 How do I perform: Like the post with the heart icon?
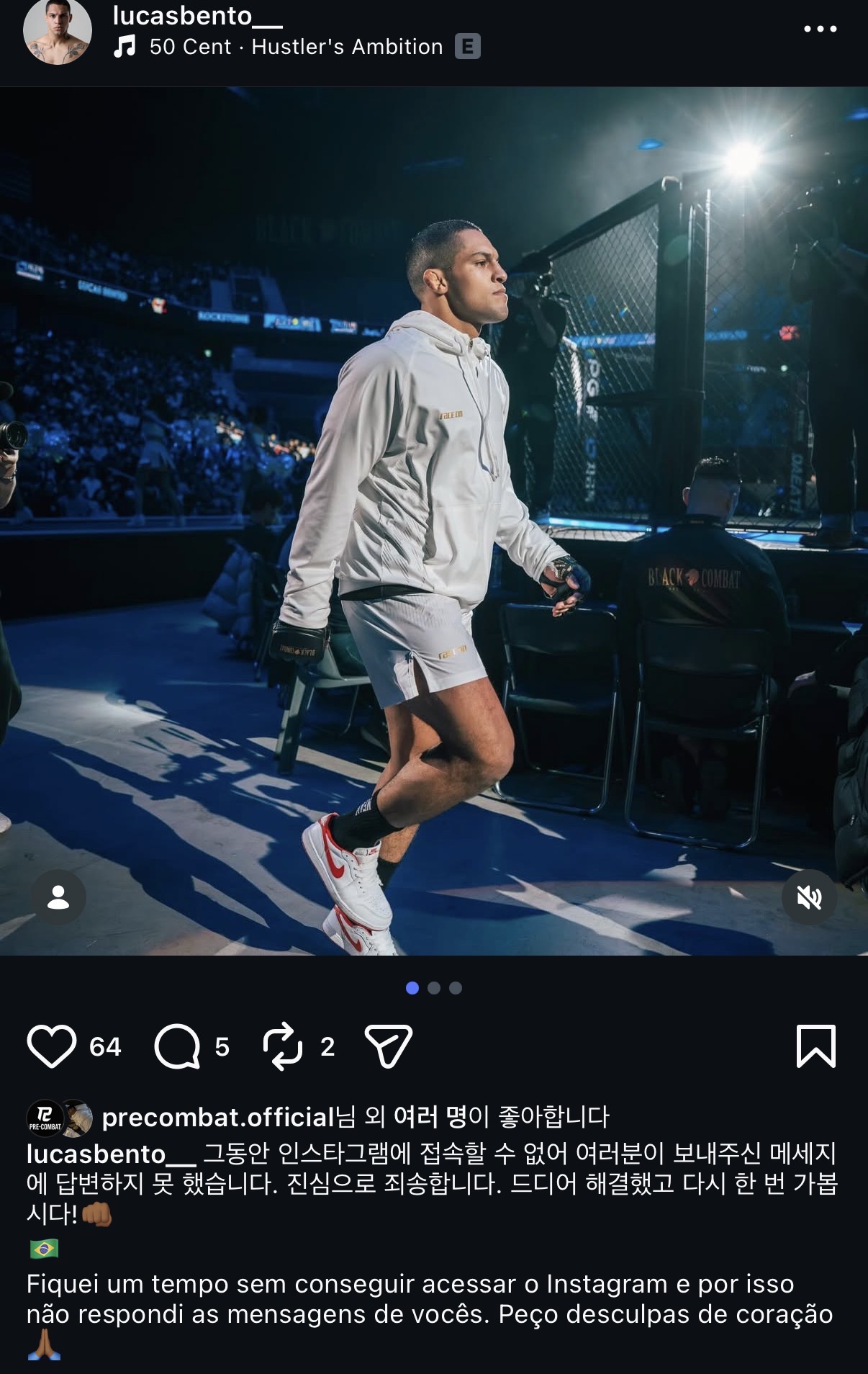pyautogui.click(x=52, y=1046)
